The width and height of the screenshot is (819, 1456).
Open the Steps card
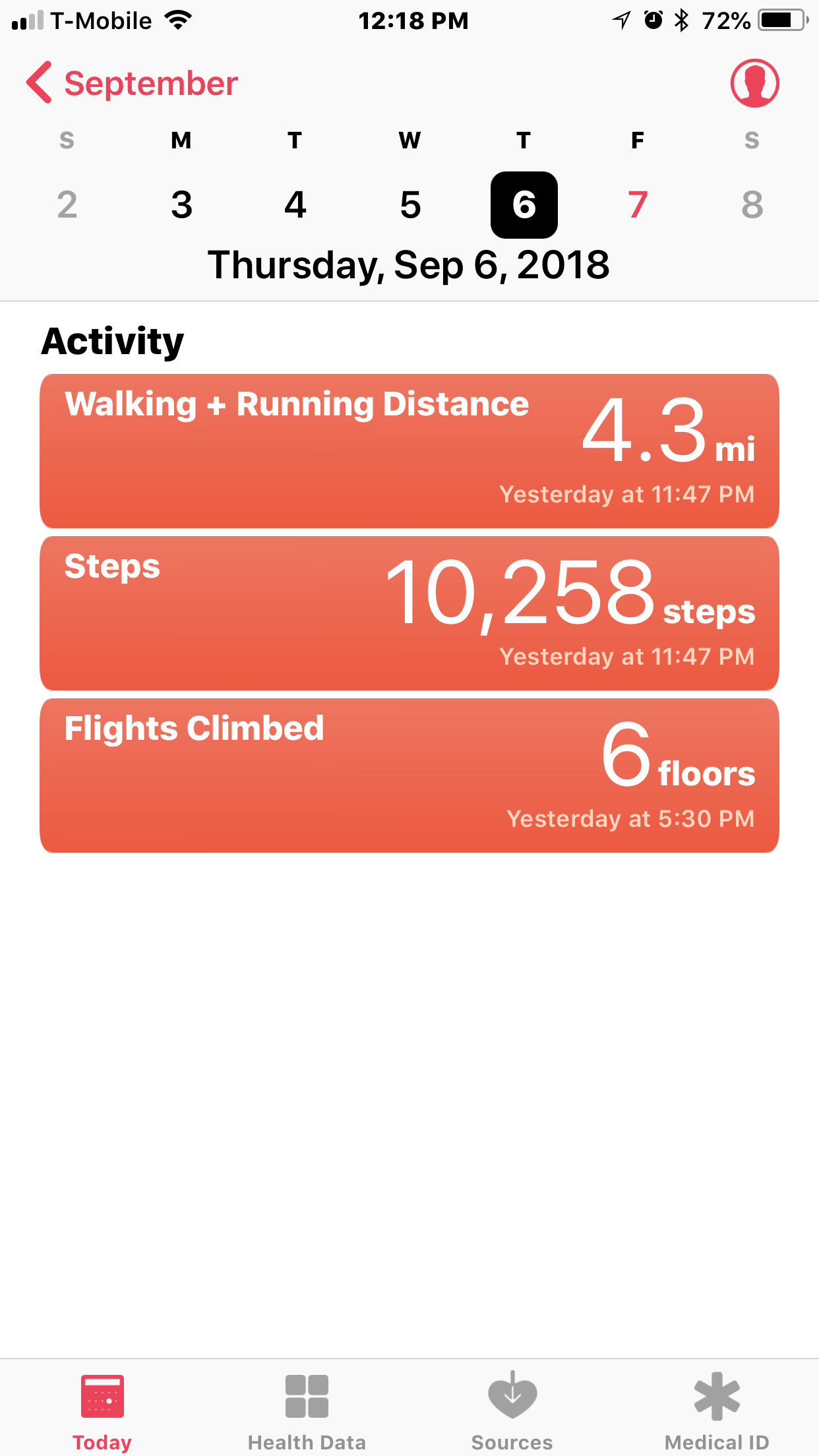click(409, 613)
